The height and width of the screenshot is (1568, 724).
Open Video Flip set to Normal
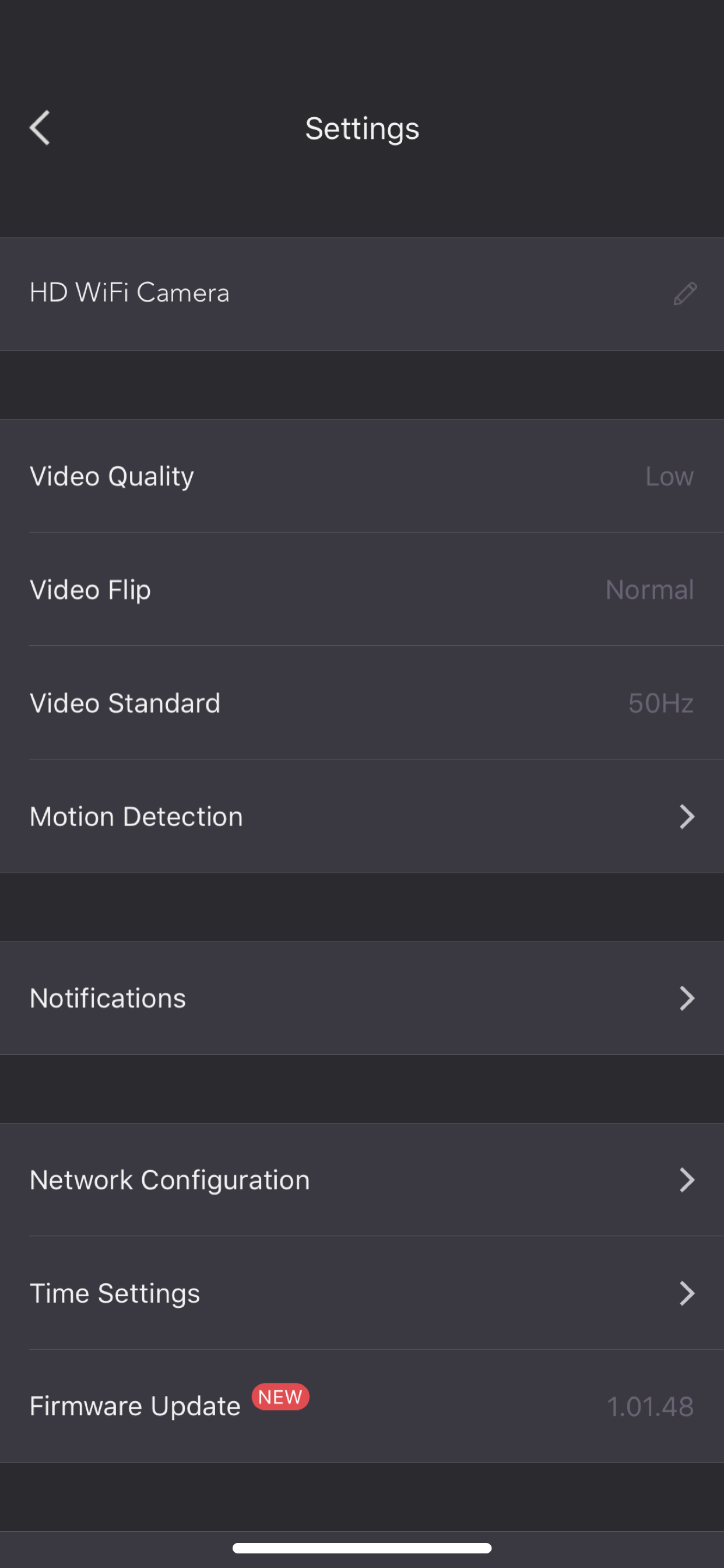[362, 590]
